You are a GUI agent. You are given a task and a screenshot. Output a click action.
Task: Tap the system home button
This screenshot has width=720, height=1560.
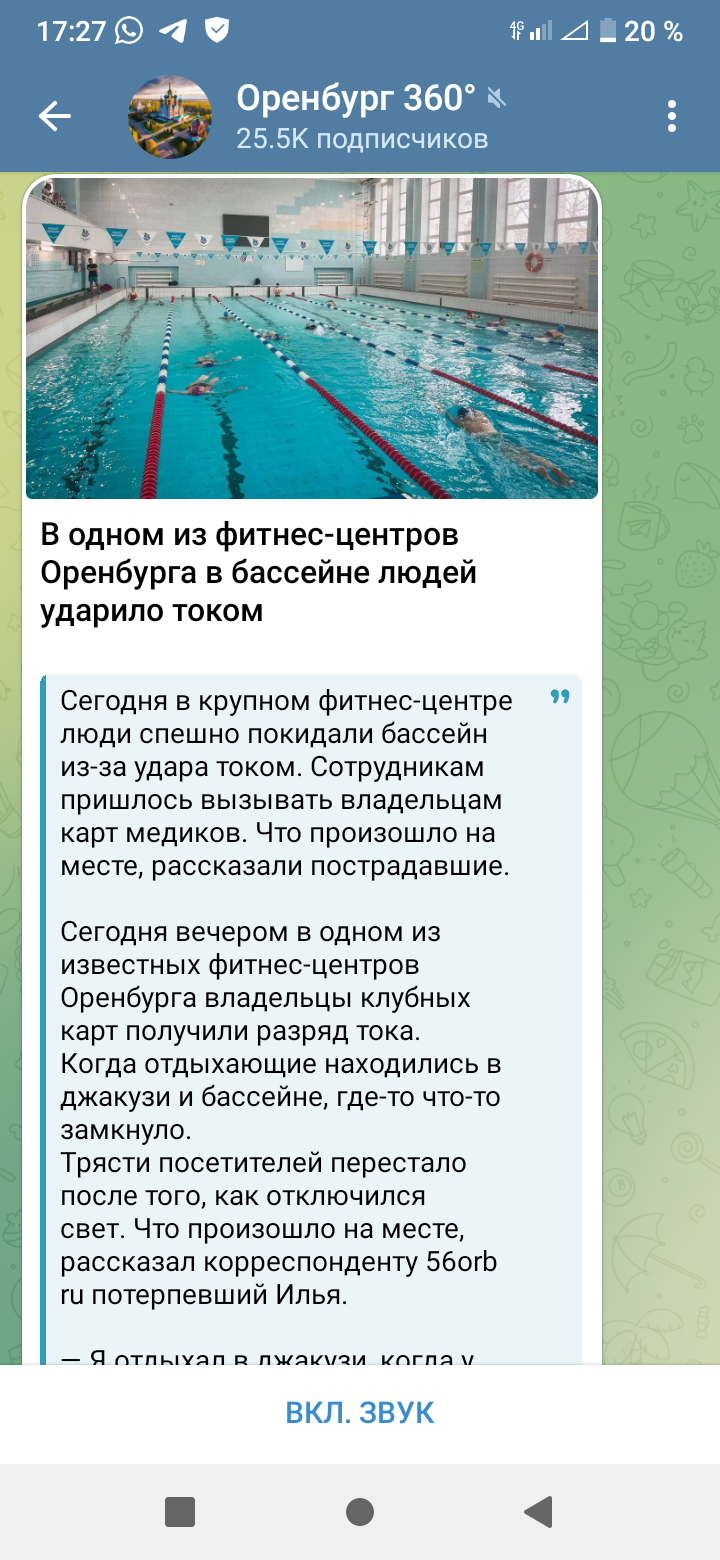click(360, 1512)
